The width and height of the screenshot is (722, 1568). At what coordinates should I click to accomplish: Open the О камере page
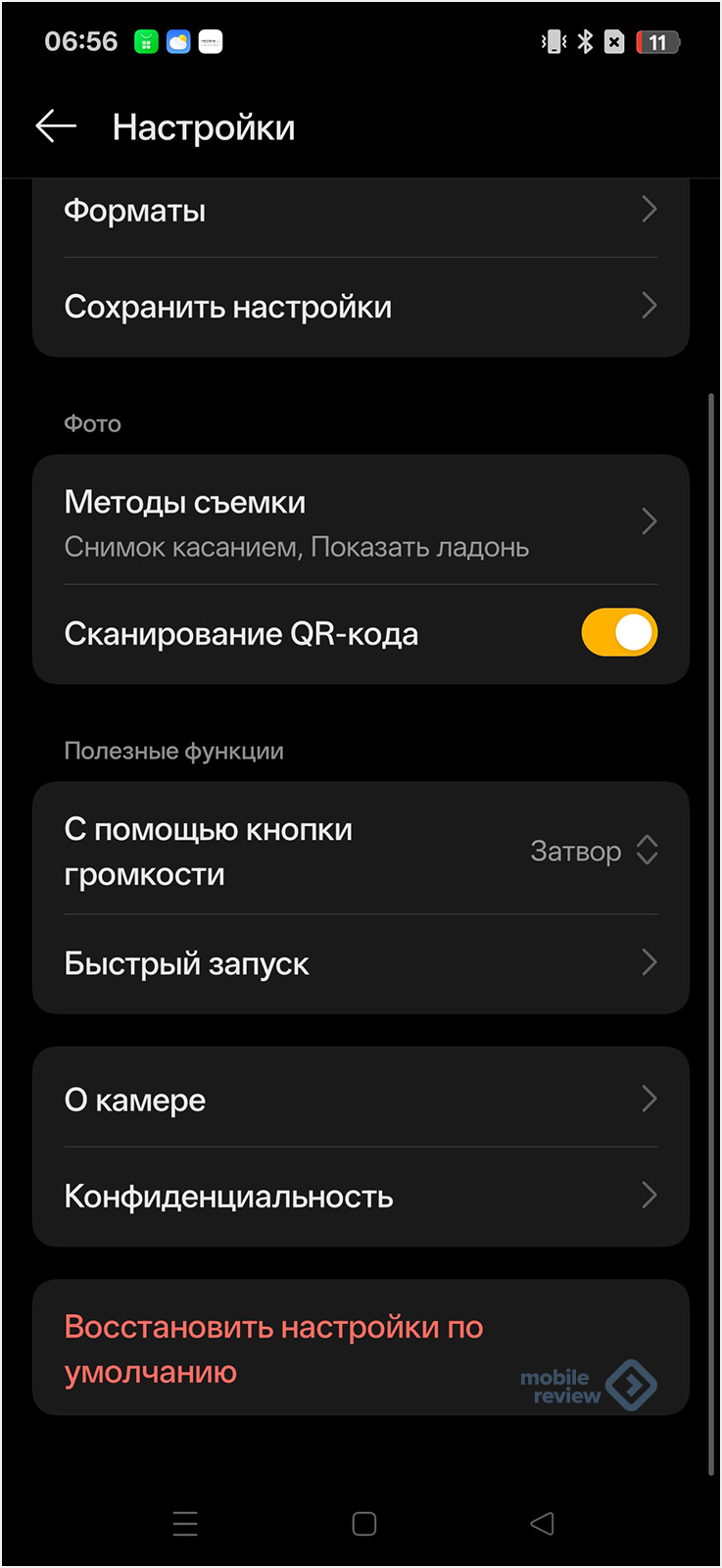[361, 1100]
